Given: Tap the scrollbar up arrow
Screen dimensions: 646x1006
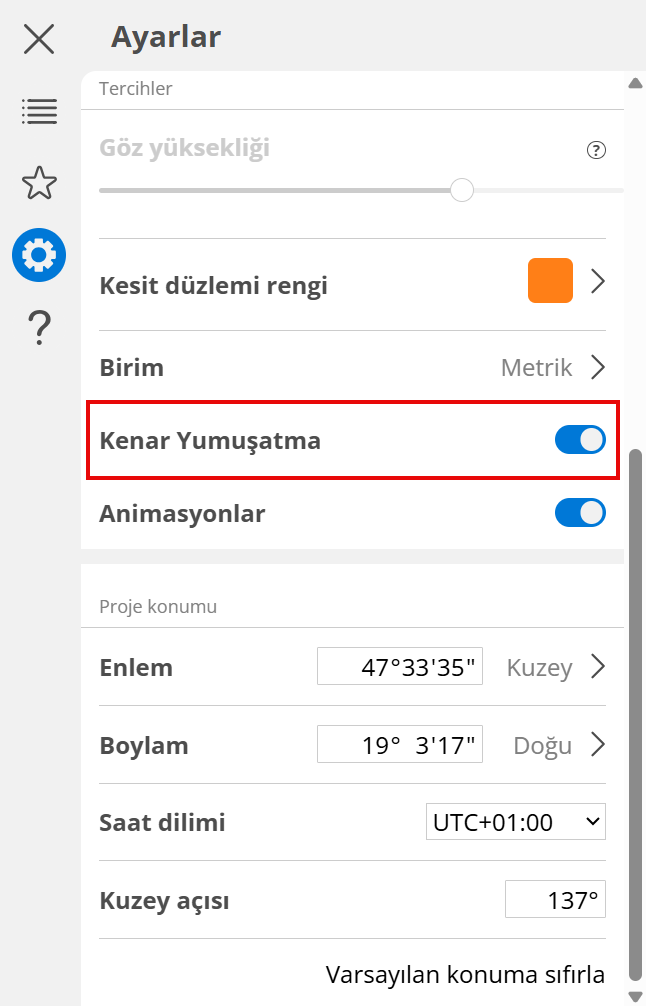Looking at the screenshot, I should pyautogui.click(x=635, y=83).
